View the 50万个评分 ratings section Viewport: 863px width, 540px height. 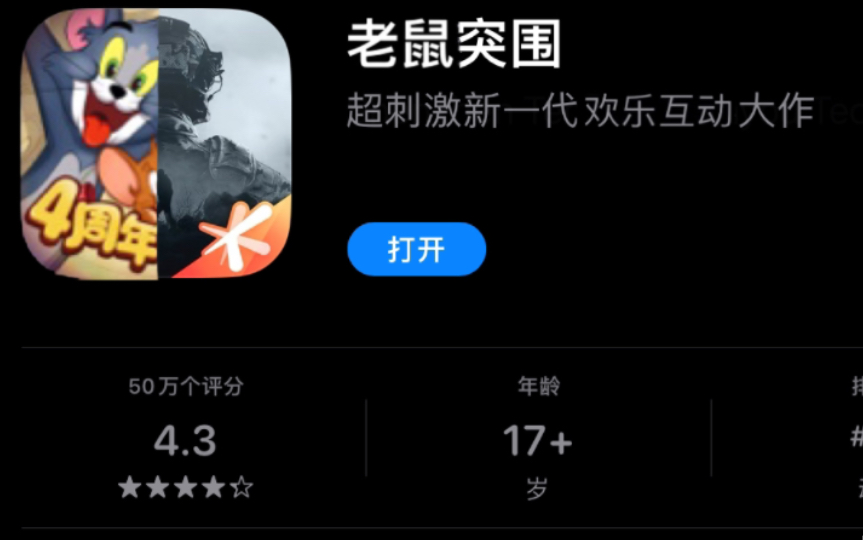coord(185,438)
